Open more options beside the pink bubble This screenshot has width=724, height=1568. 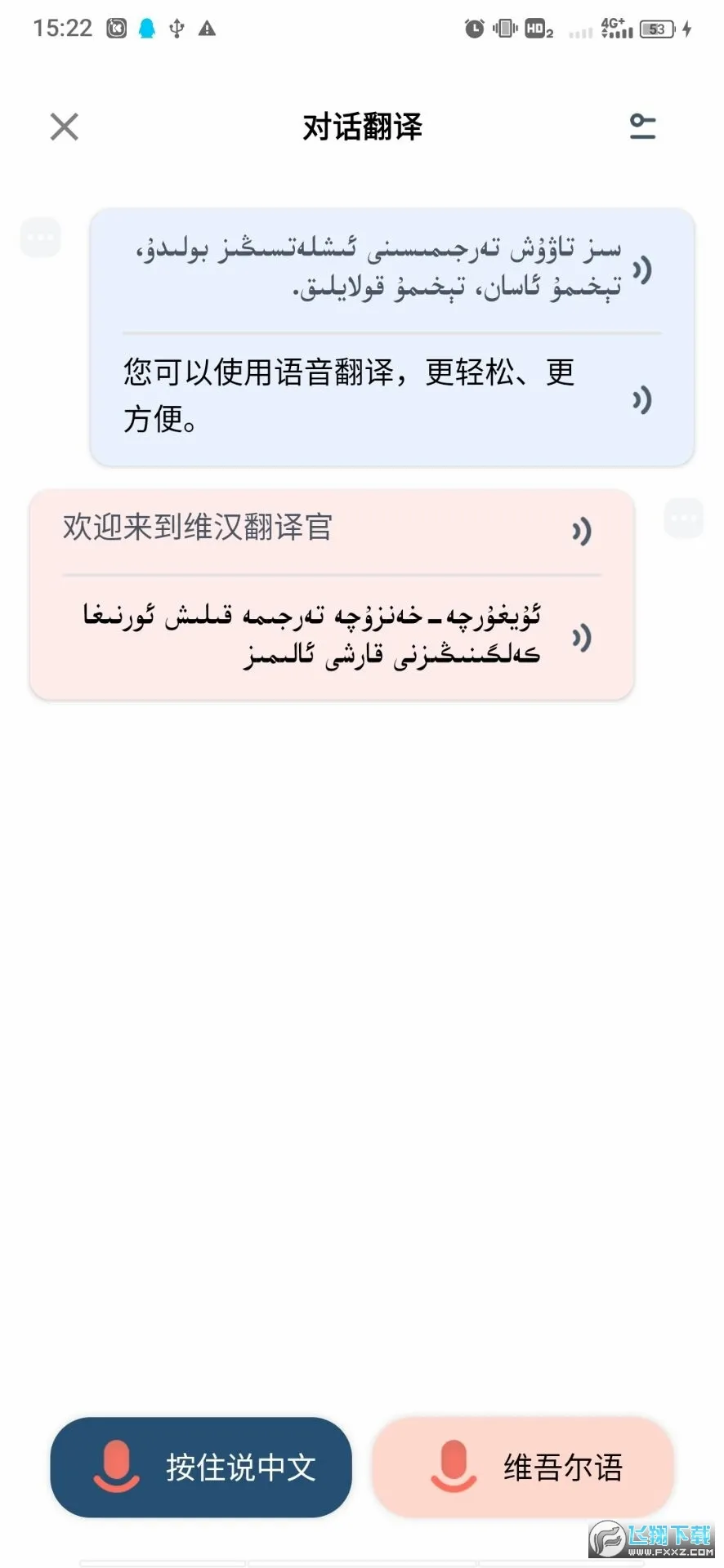point(684,519)
